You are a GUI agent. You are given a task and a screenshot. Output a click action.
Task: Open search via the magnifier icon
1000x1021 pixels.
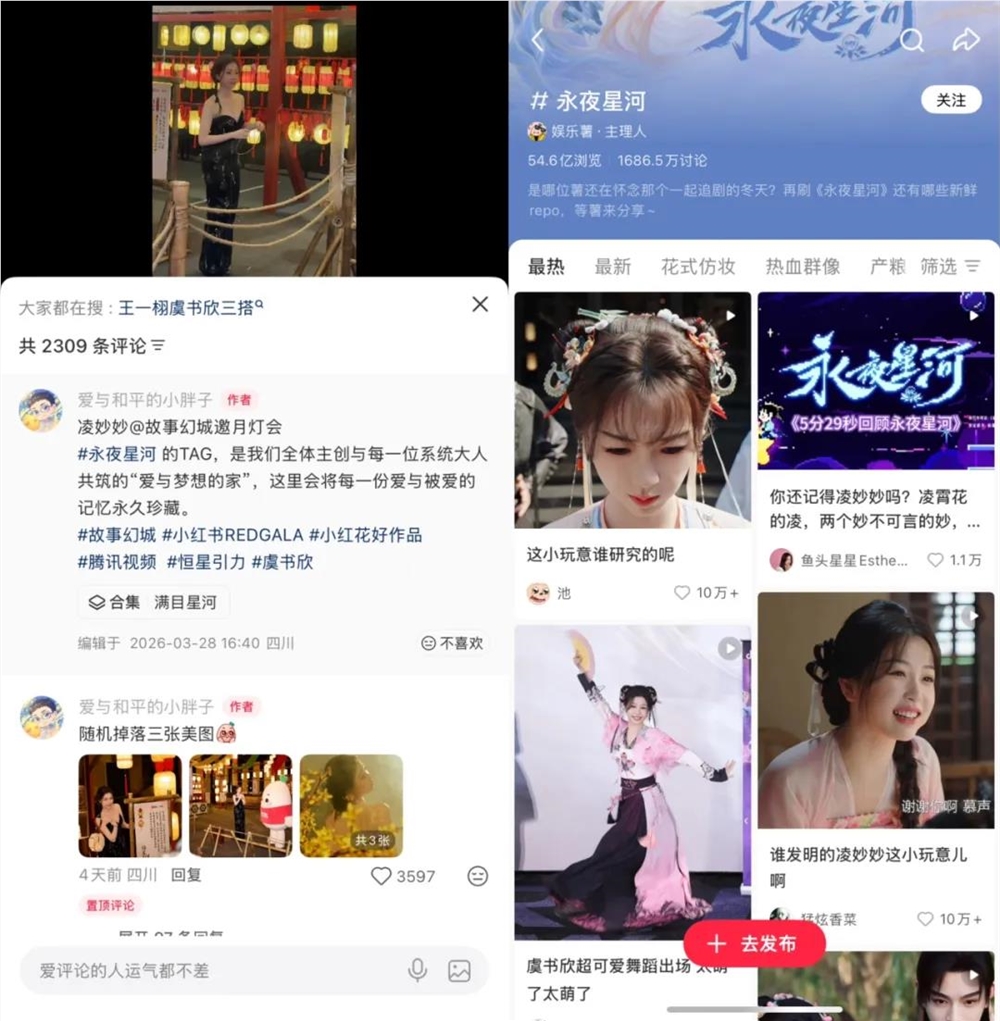(x=913, y=38)
